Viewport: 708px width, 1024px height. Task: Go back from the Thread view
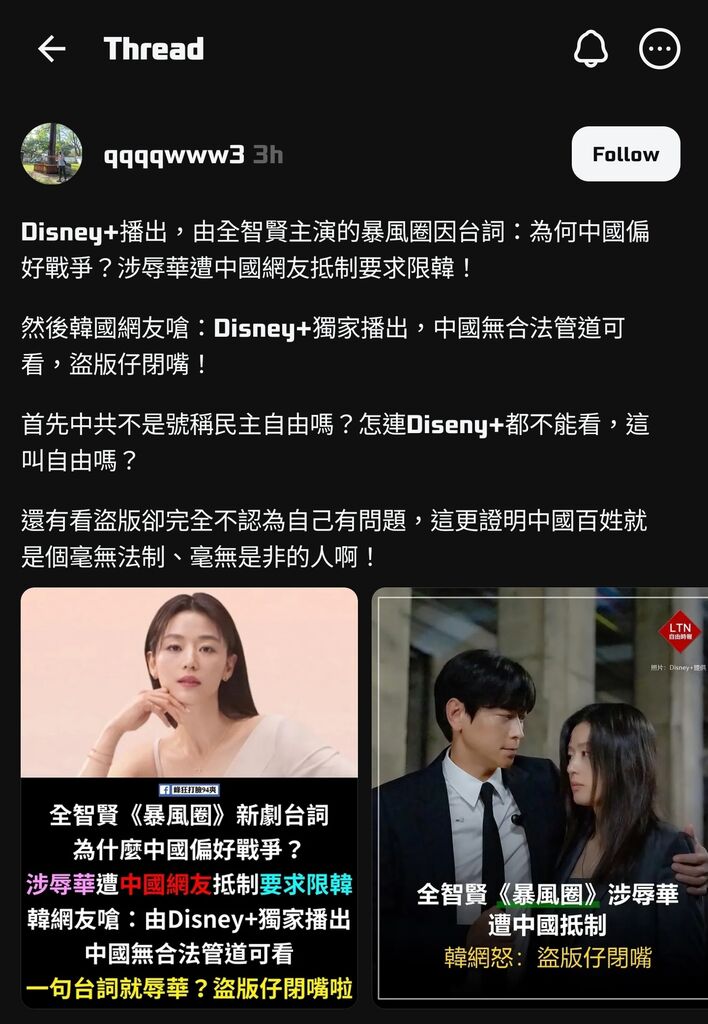pos(51,49)
